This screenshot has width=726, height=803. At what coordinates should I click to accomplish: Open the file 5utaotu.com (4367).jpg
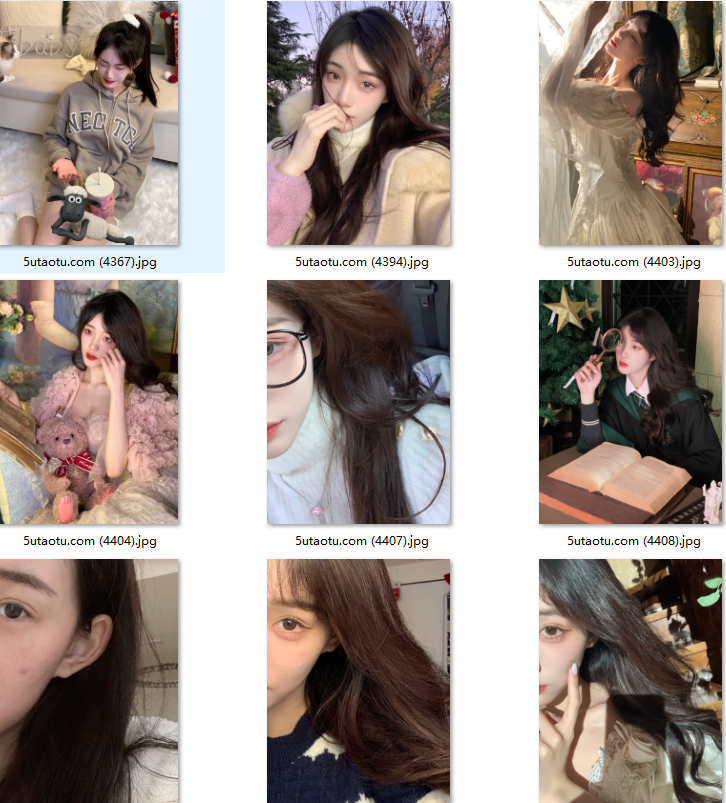tap(89, 123)
